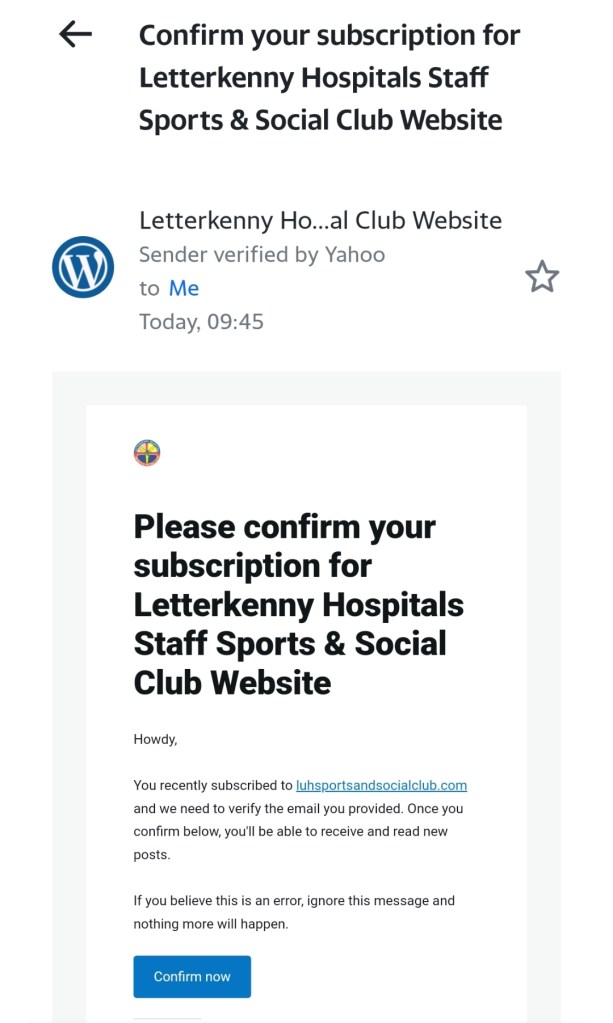
Task: Tap the 'Me' recipient link
Action: click(183, 288)
